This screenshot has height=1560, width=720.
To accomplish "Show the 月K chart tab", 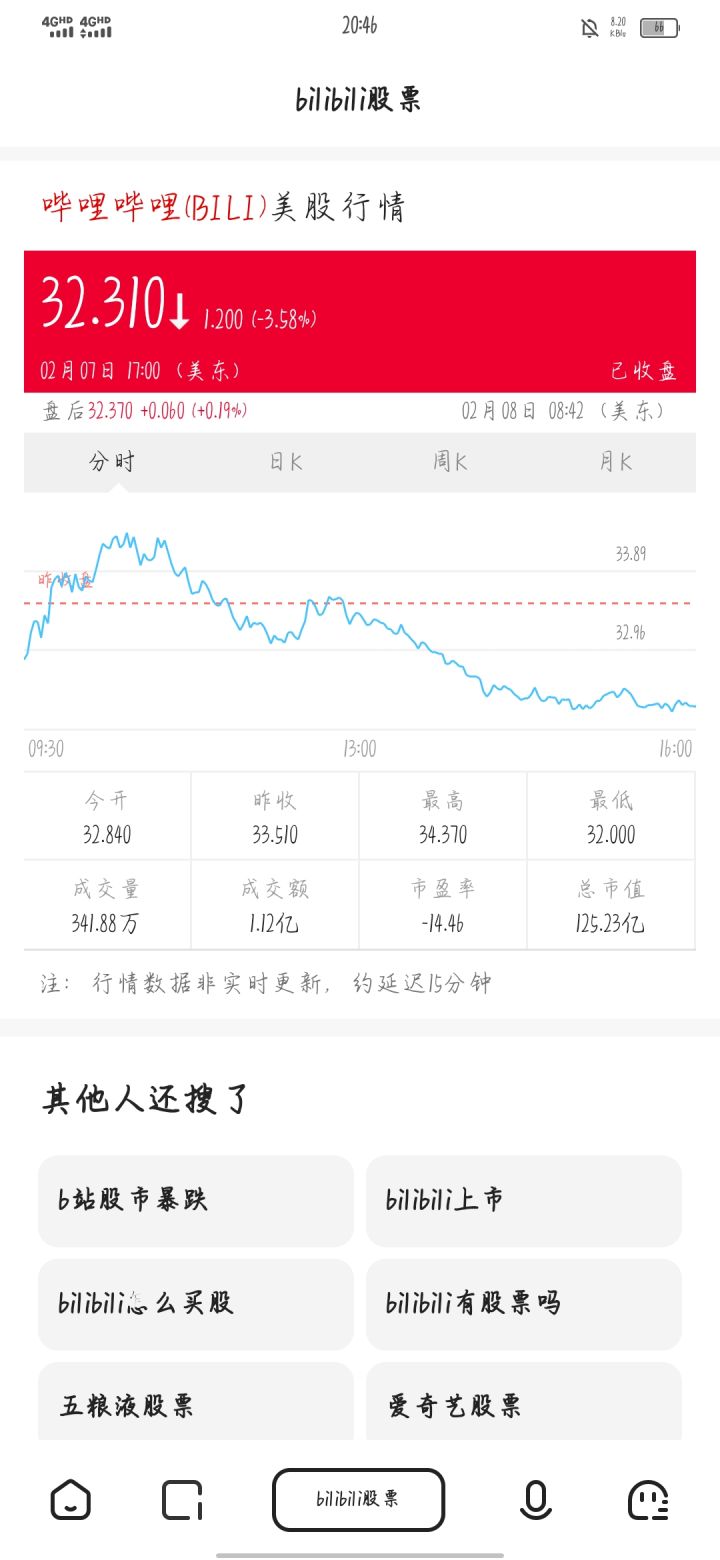I will (x=615, y=462).
